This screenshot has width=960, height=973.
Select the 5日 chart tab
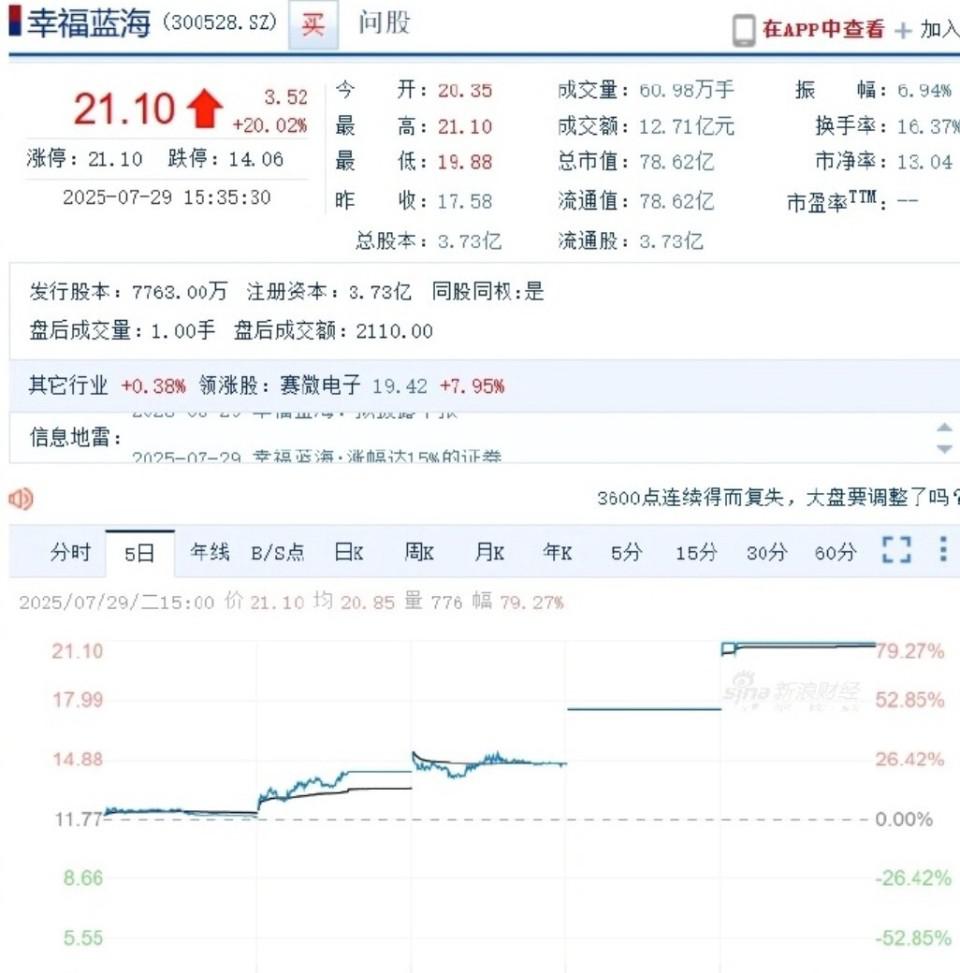[x=140, y=552]
